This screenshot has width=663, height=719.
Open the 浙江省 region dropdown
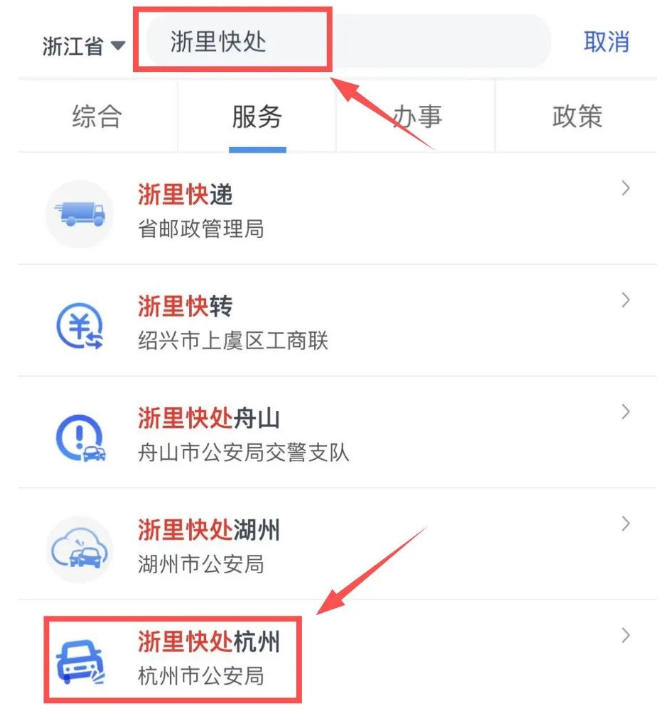tap(83, 45)
